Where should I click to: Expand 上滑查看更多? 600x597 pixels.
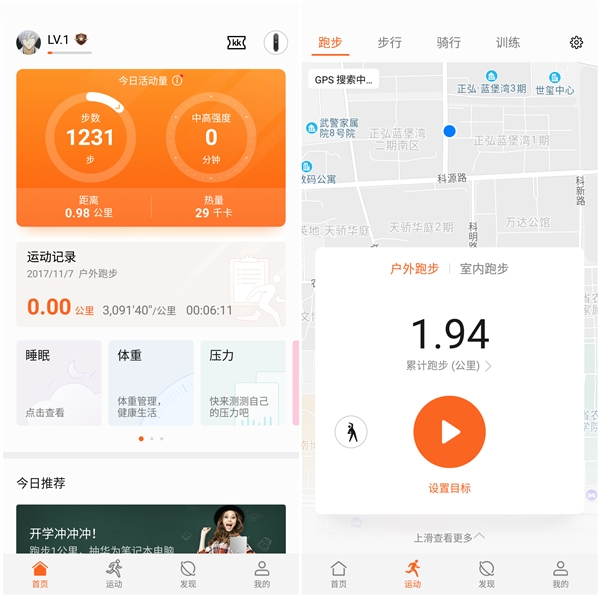(x=449, y=536)
